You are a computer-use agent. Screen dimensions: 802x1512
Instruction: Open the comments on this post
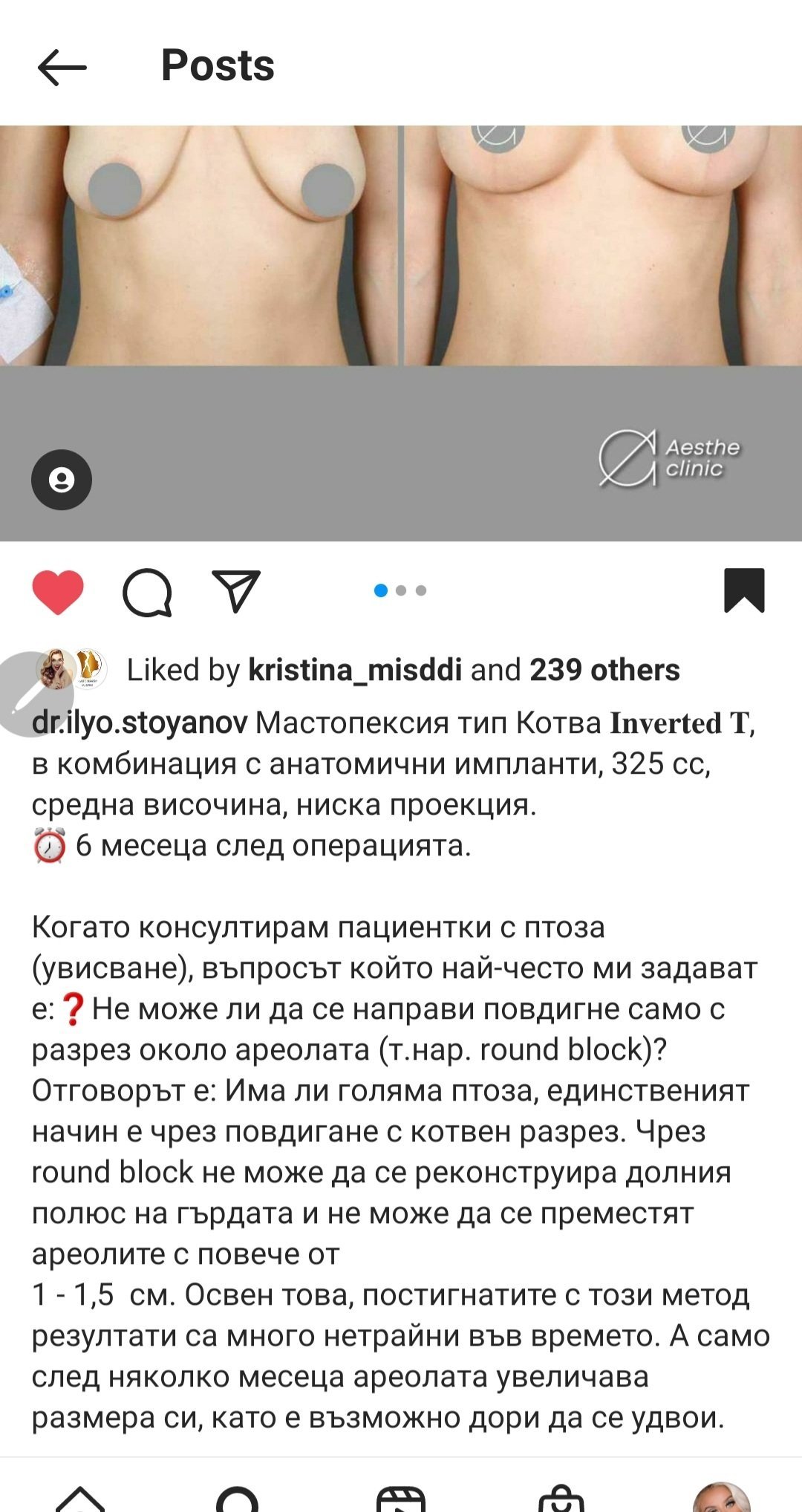[147, 592]
